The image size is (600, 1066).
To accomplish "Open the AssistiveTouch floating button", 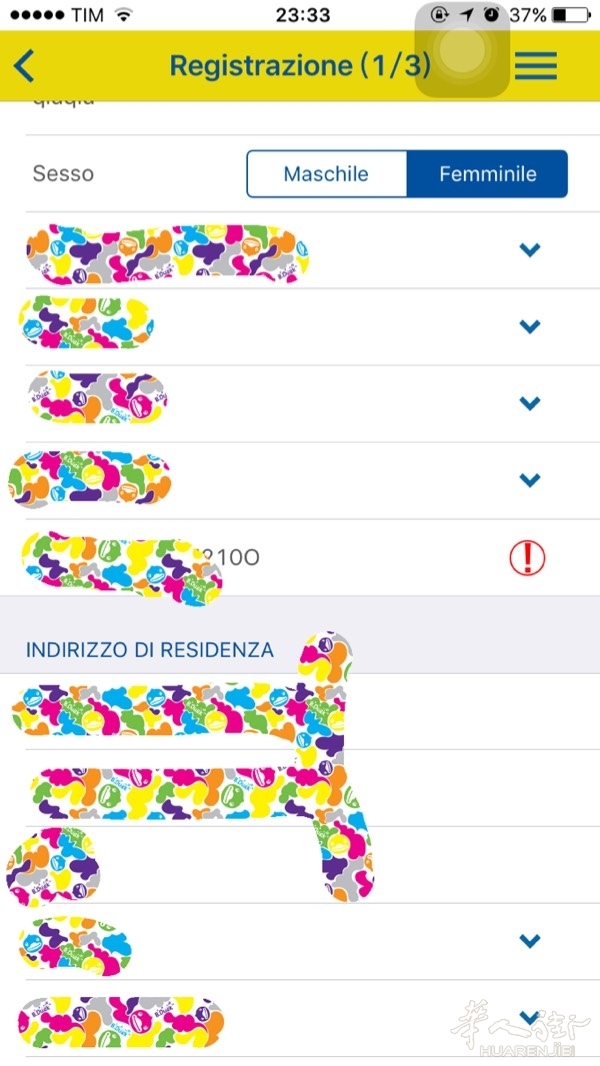I will click(462, 49).
